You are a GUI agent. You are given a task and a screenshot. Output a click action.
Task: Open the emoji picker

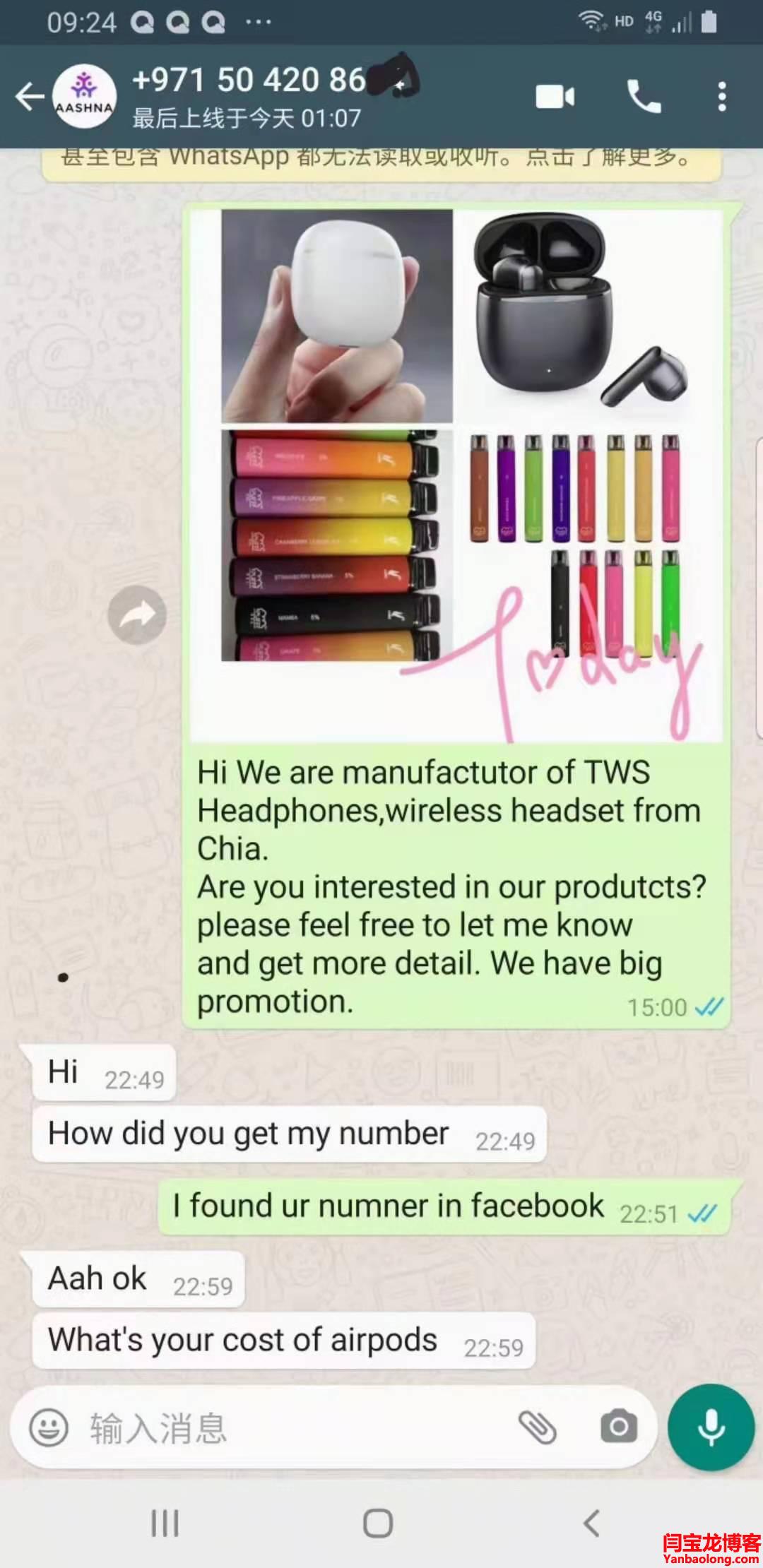click(49, 1427)
